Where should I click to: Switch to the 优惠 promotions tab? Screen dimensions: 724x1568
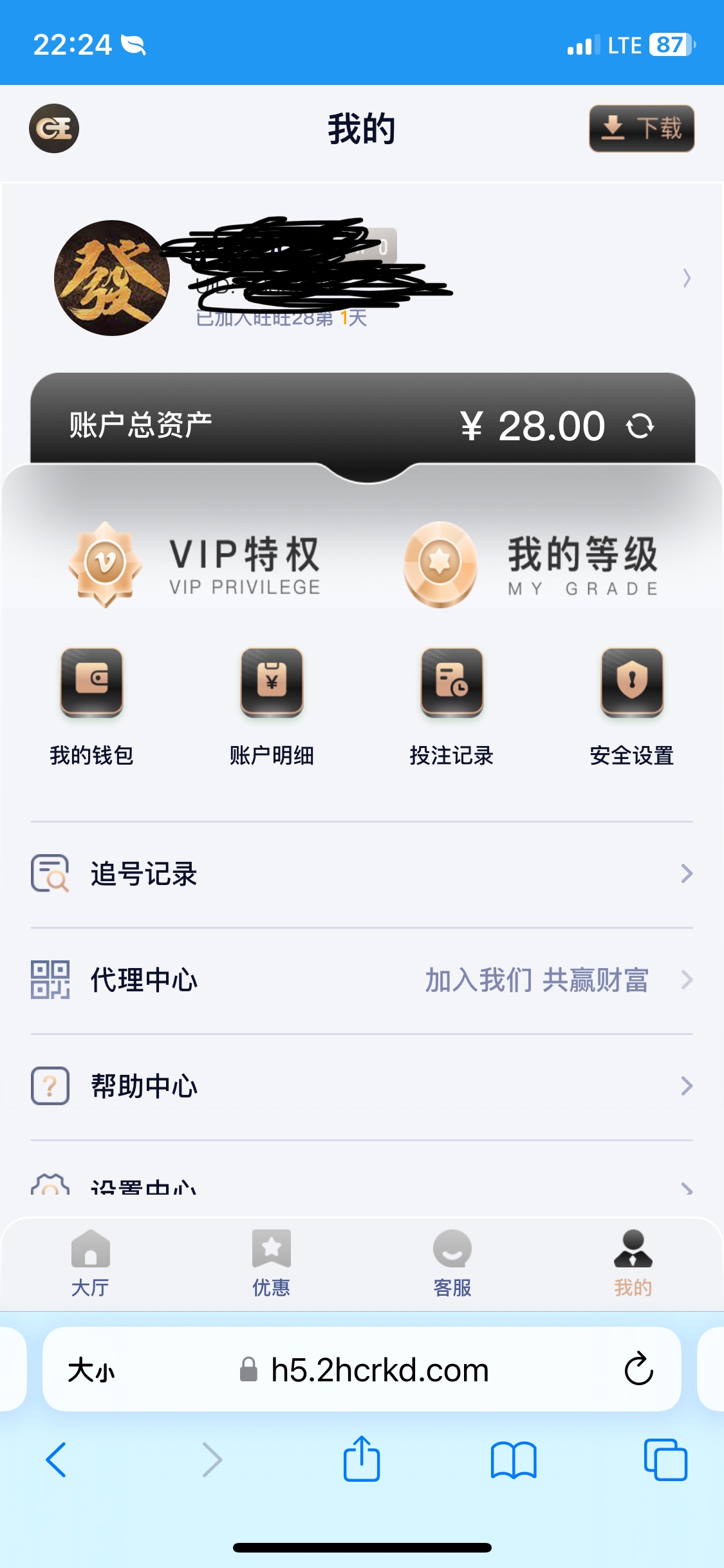[x=271, y=1263]
